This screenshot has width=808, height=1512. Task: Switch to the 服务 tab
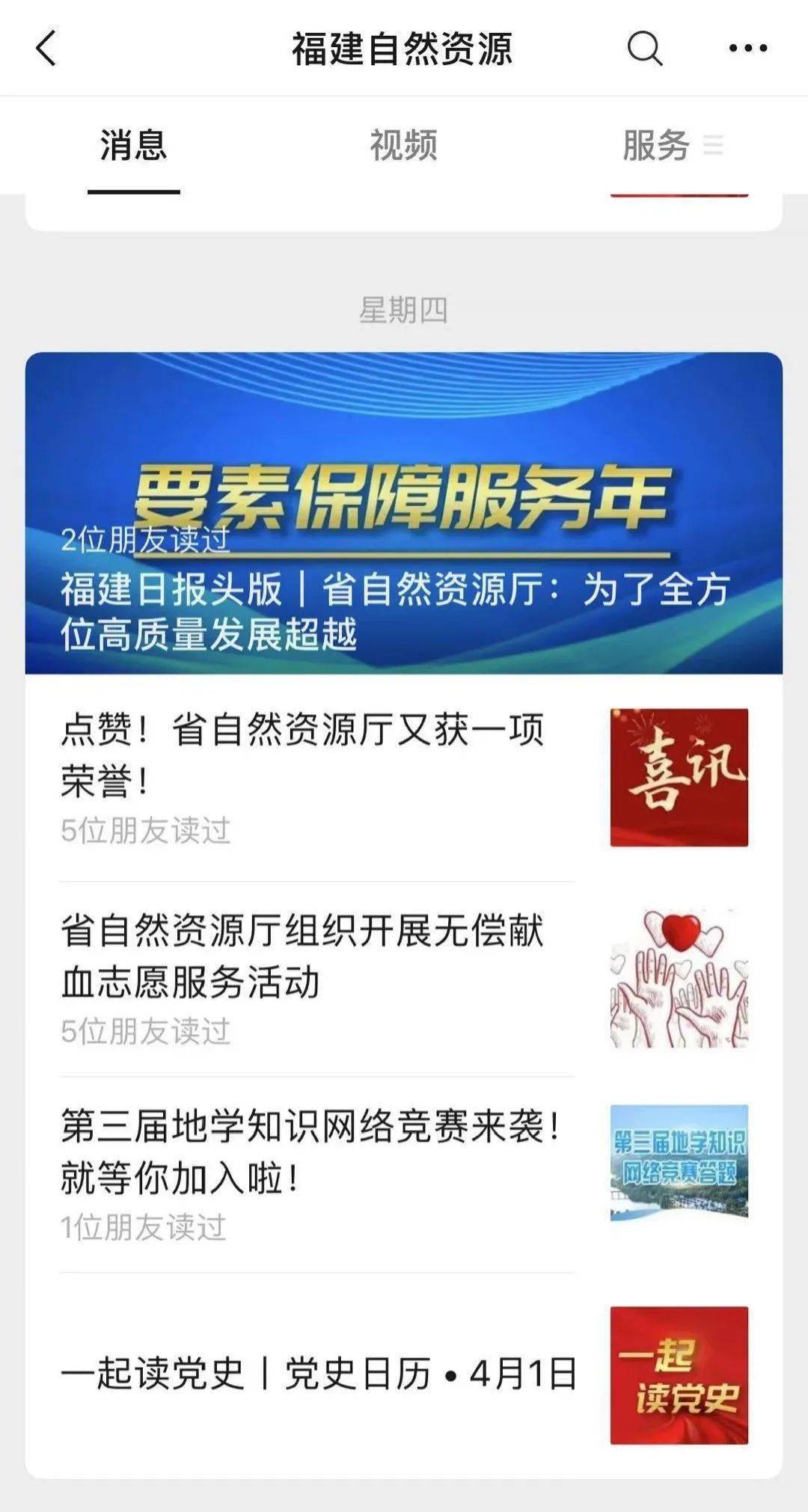tap(672, 145)
